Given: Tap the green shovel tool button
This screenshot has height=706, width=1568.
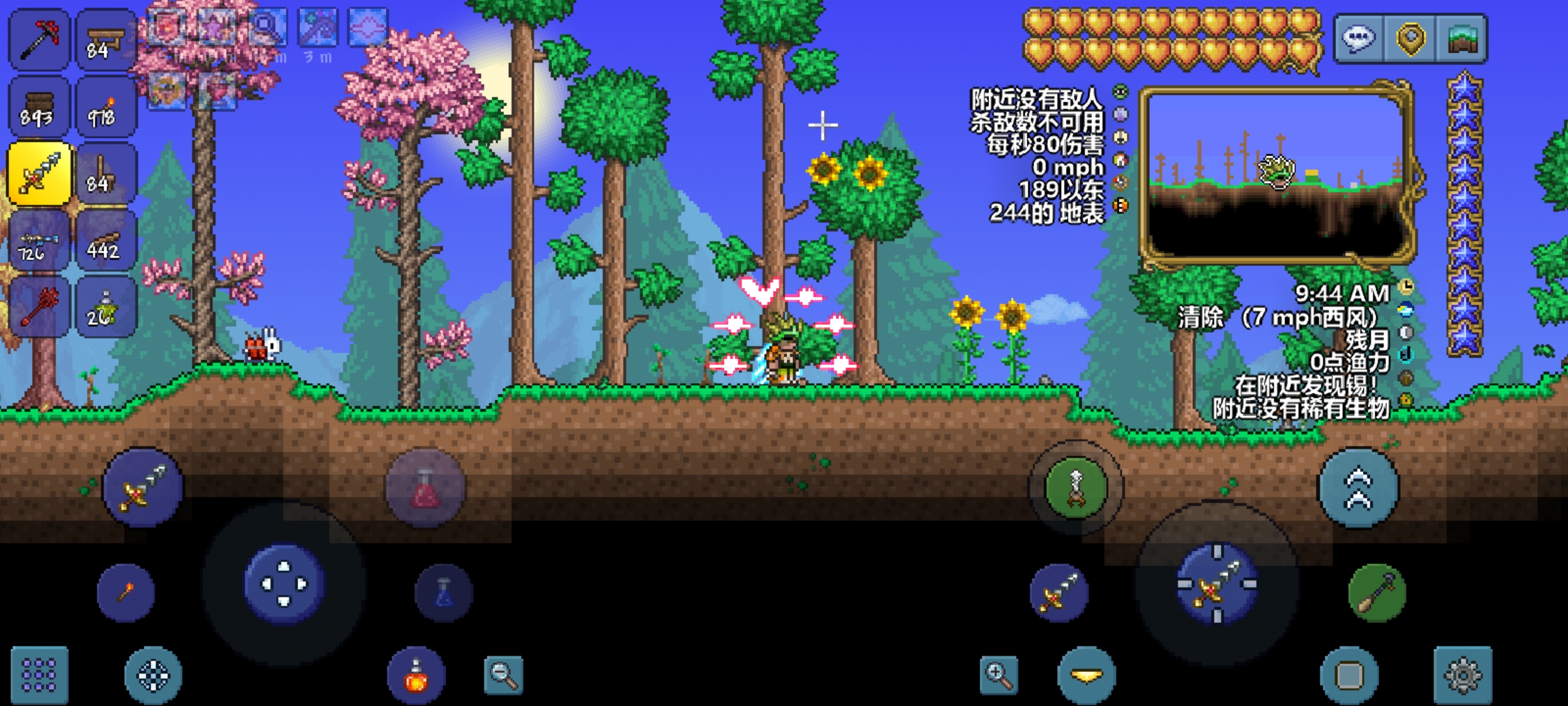Looking at the screenshot, I should tap(1377, 593).
